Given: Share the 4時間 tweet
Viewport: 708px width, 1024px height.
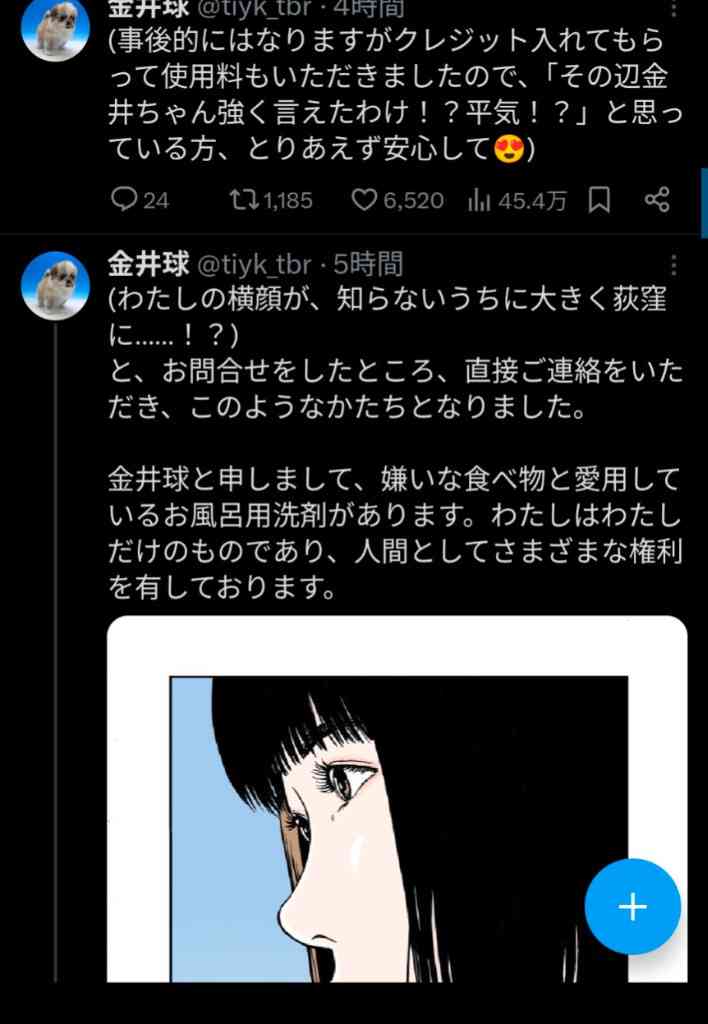Looking at the screenshot, I should (x=657, y=200).
